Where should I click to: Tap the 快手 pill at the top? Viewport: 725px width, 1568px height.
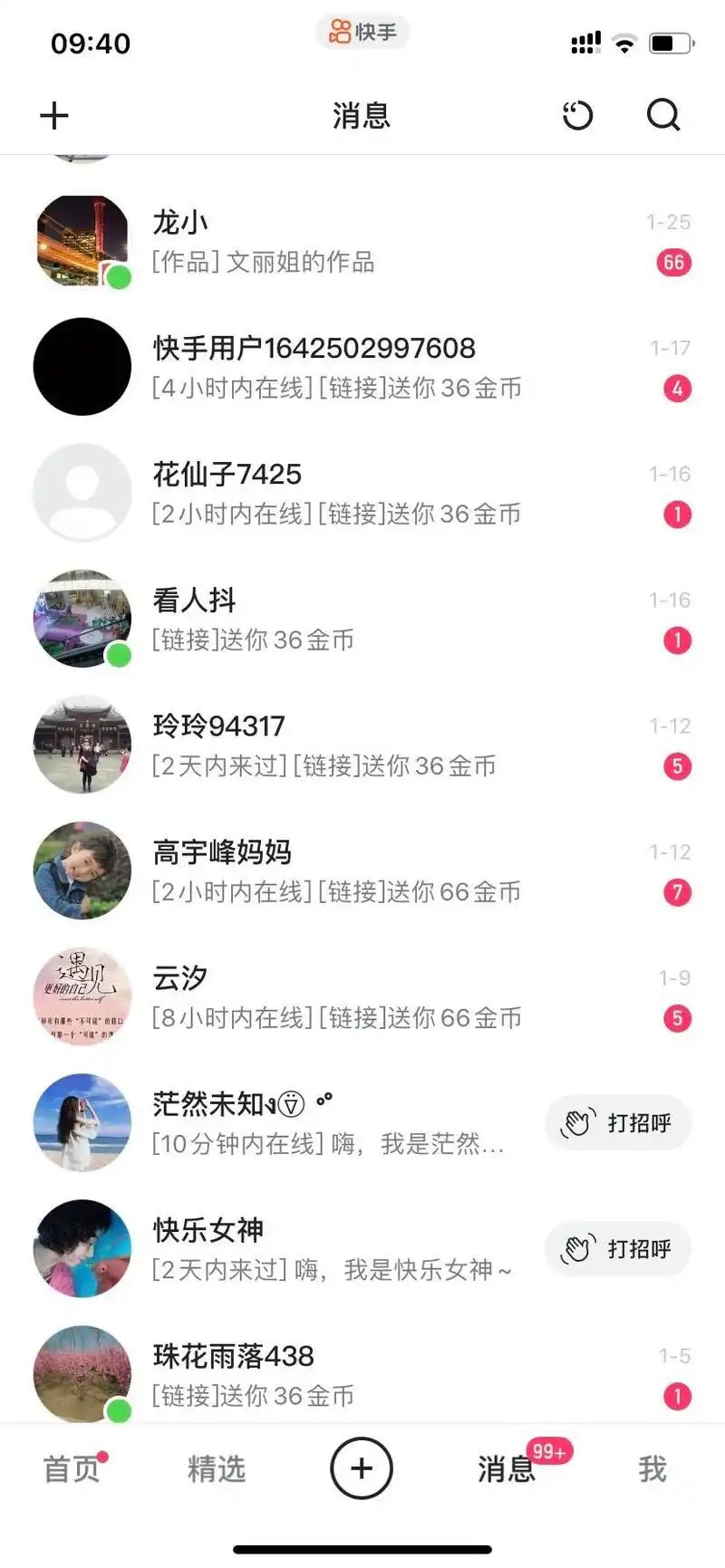click(x=362, y=33)
